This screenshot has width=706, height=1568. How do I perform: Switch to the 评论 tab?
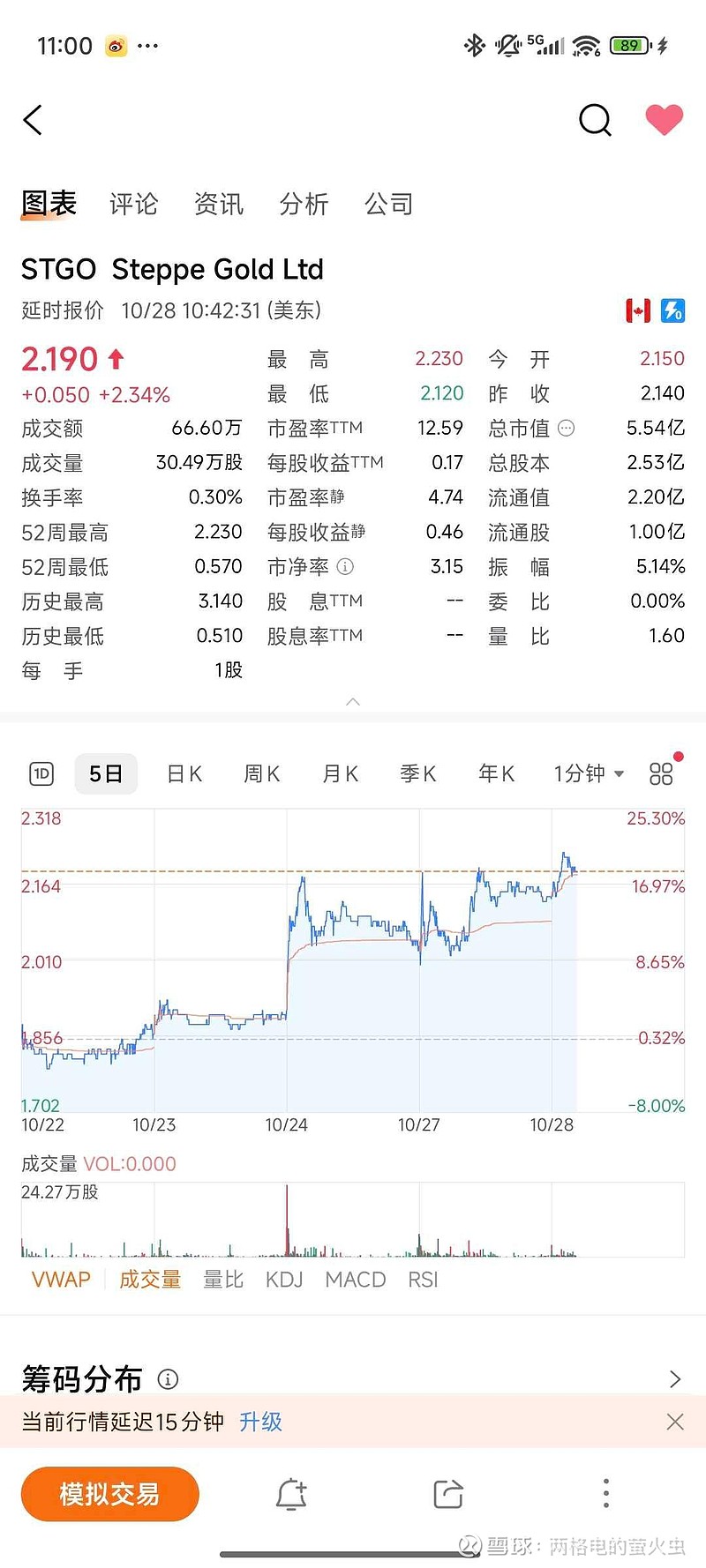coord(132,204)
